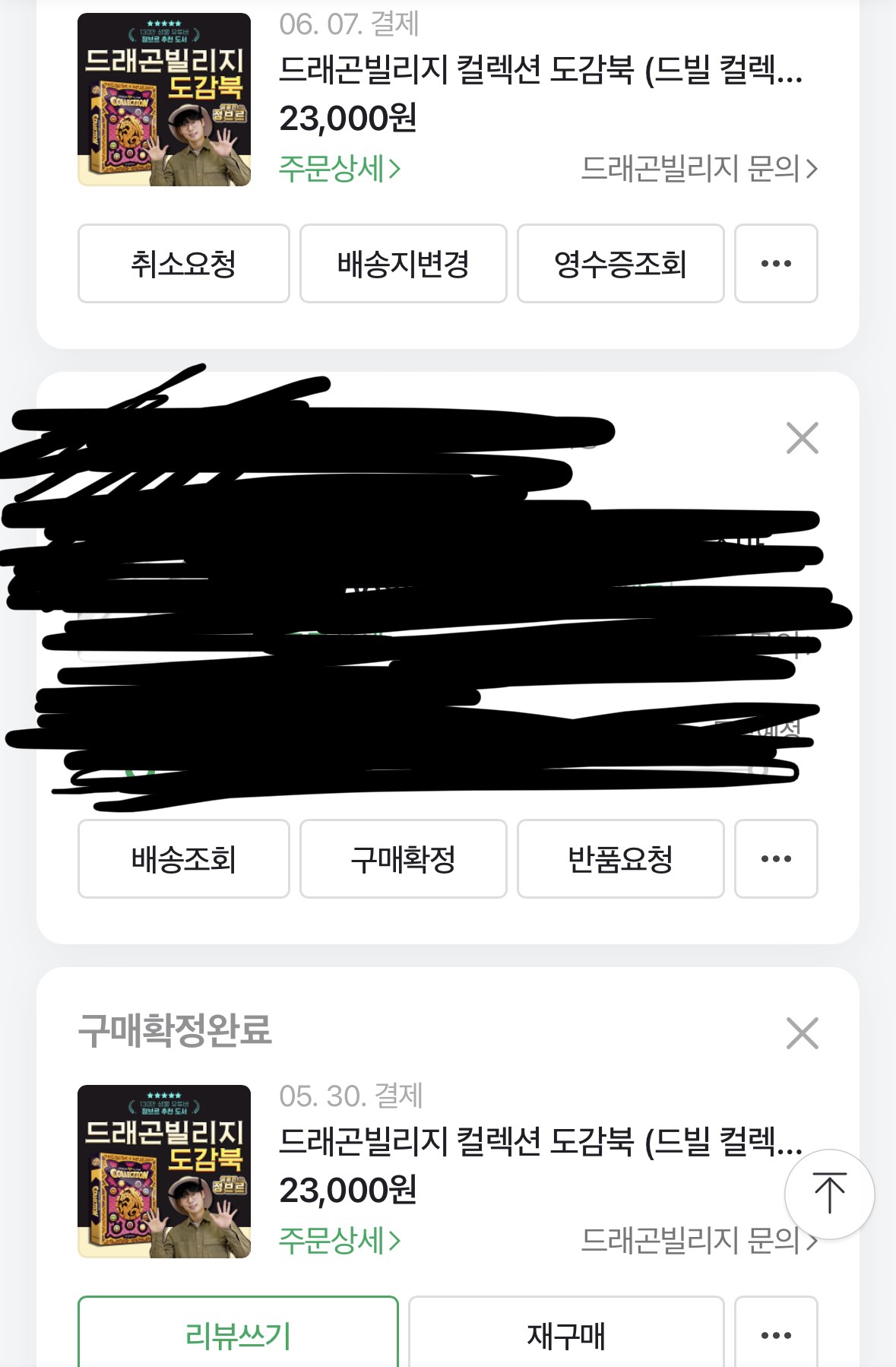Viewport: 896px width, 1367px height.
Task: Tap 배송지변경 to change the delivery address
Action: point(403,264)
